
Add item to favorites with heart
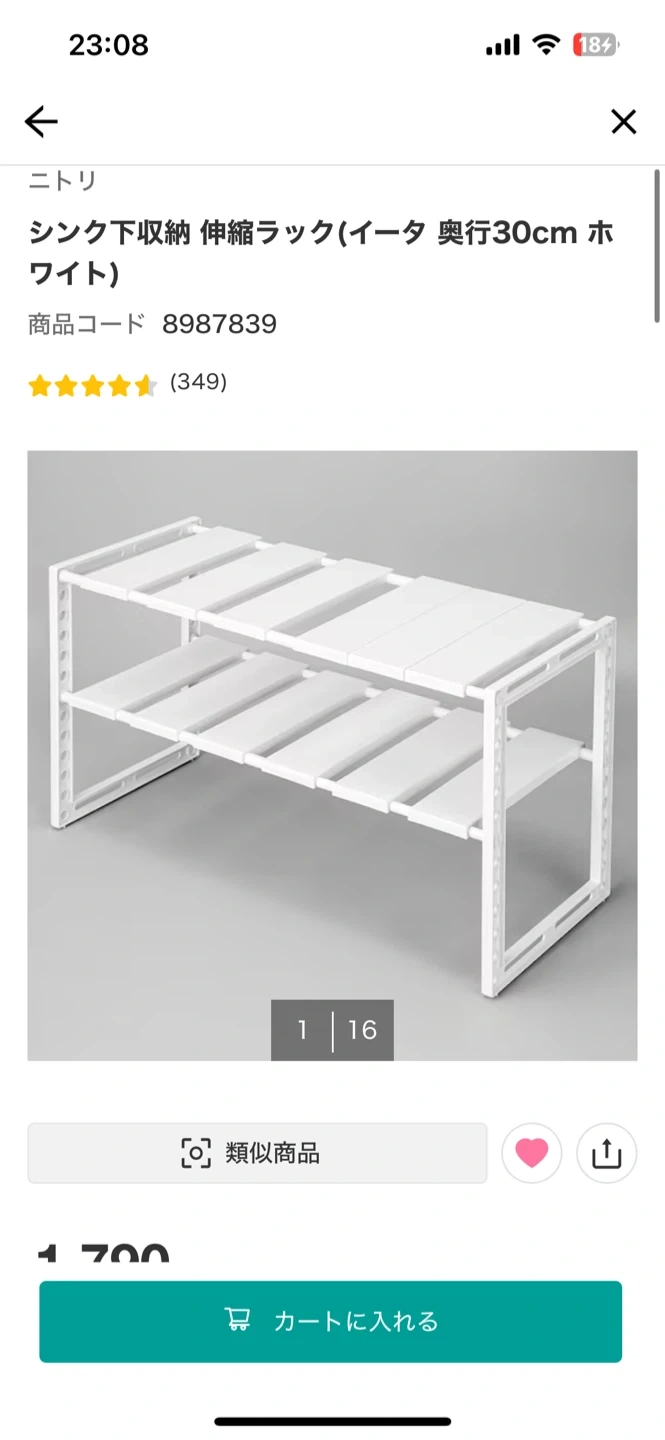pyautogui.click(x=531, y=1153)
